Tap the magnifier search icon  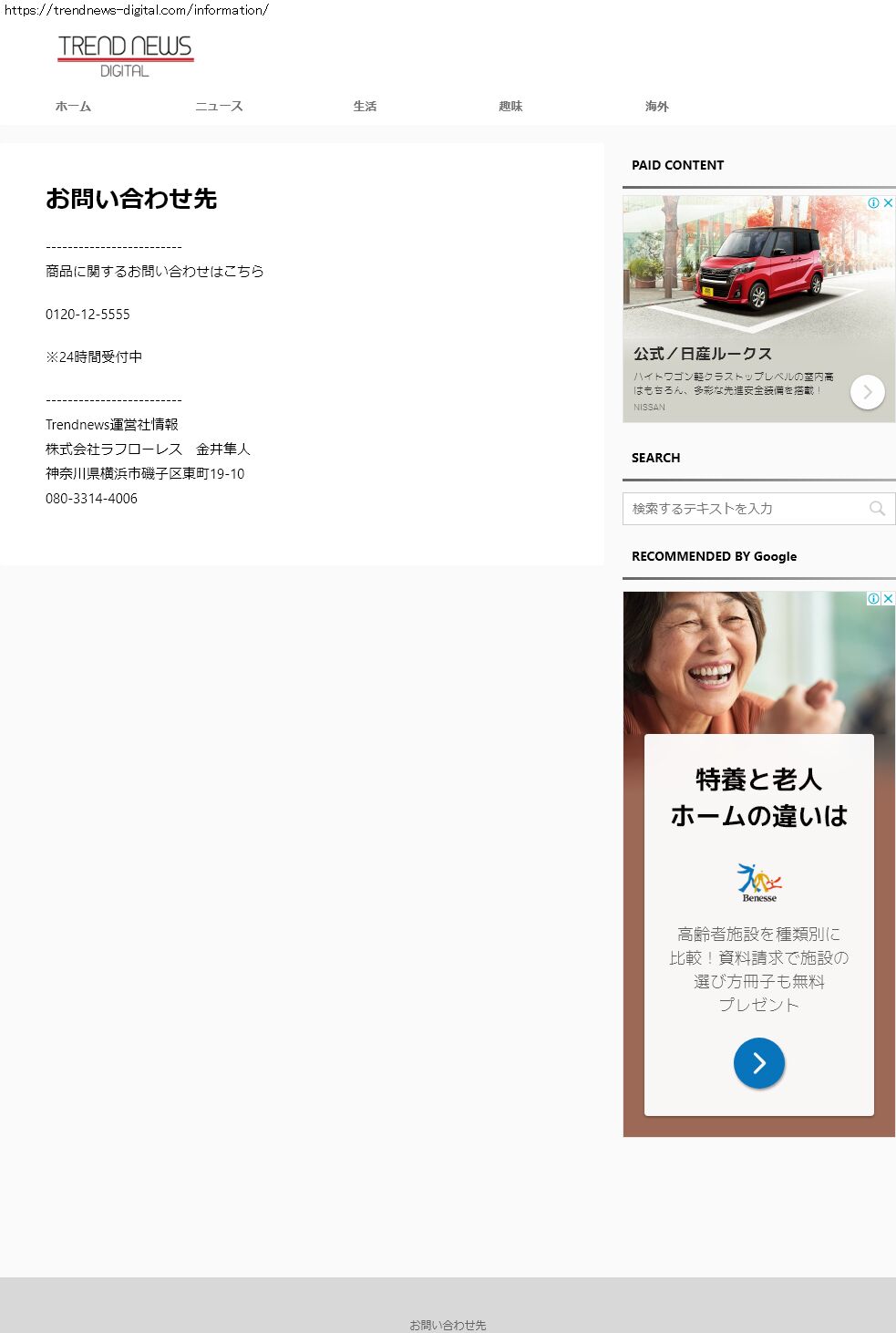(877, 509)
